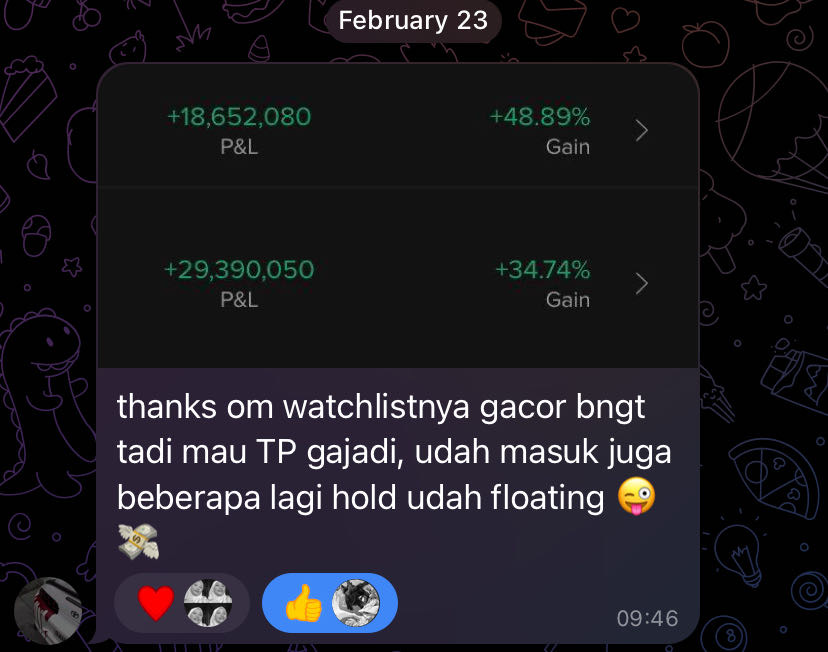
Task: Add your heart reaction to the message
Action: coord(158,604)
